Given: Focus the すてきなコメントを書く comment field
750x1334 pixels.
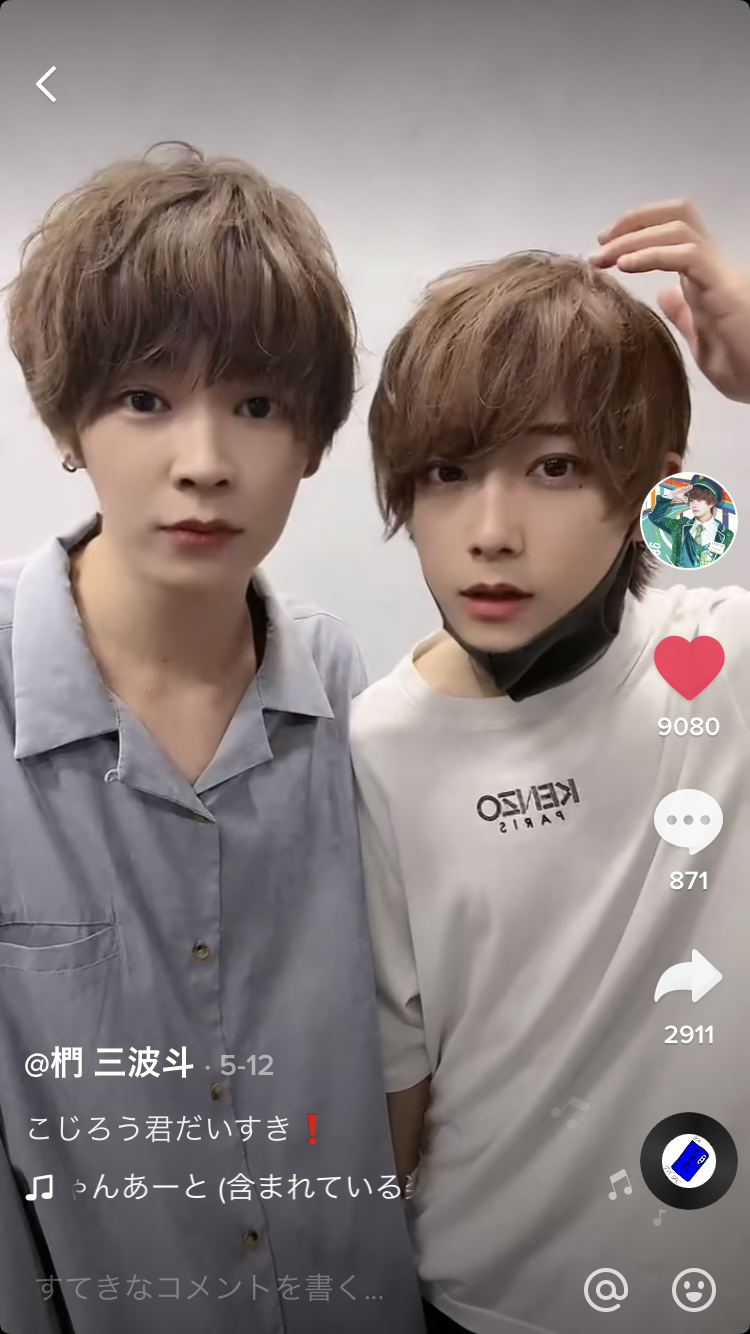Looking at the screenshot, I should pos(210,1288).
